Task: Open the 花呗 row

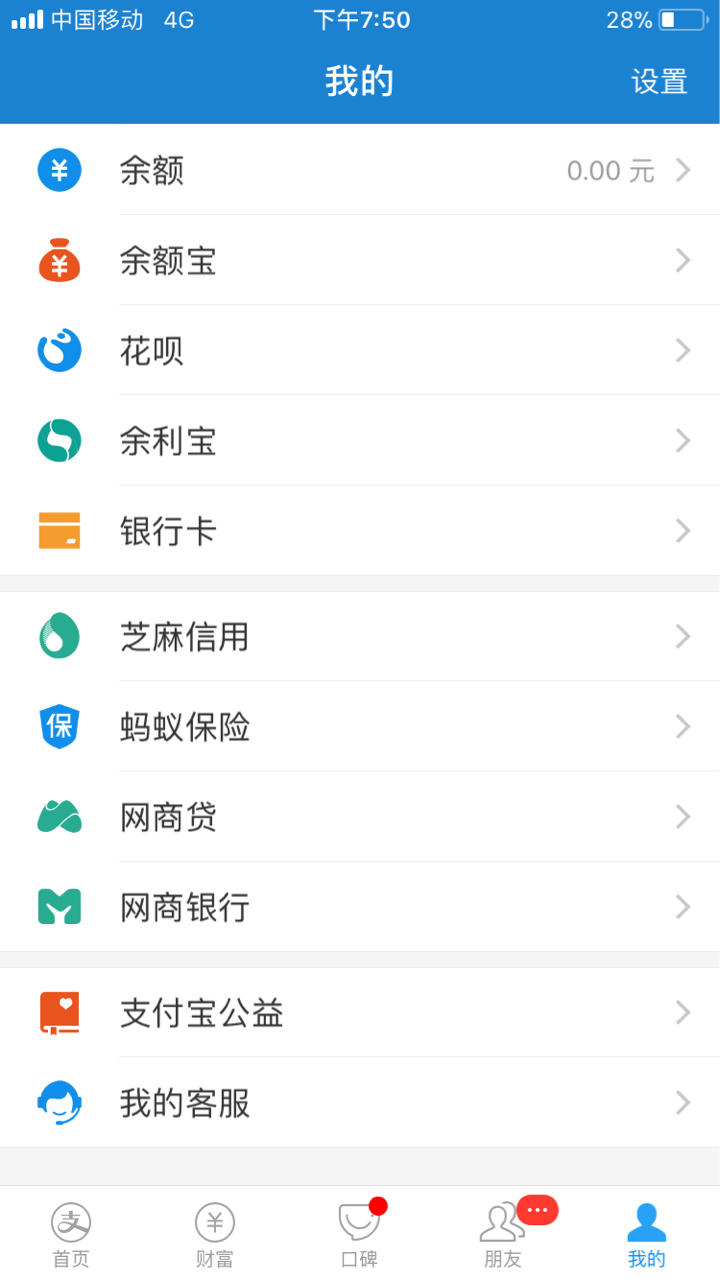Action: point(360,350)
